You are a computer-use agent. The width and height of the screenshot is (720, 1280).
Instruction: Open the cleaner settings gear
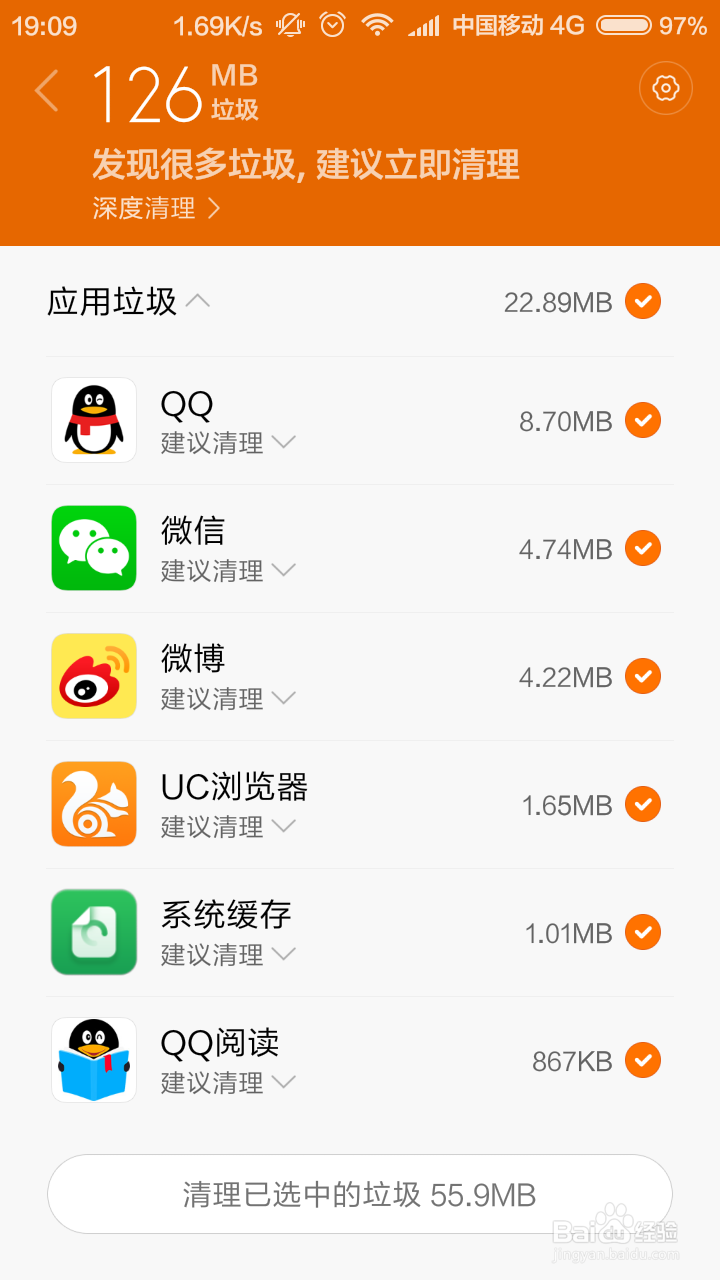666,88
